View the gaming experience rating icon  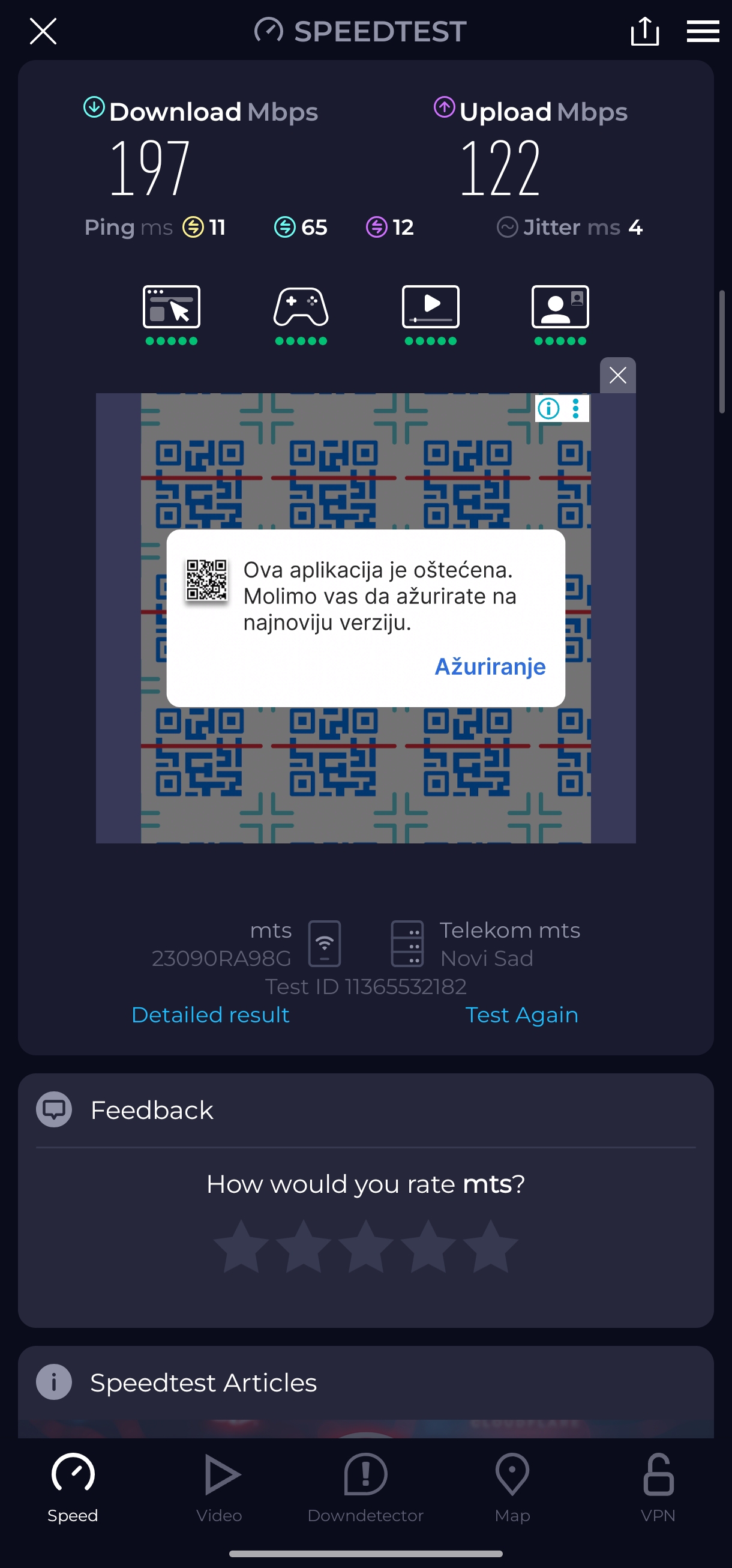point(301,307)
